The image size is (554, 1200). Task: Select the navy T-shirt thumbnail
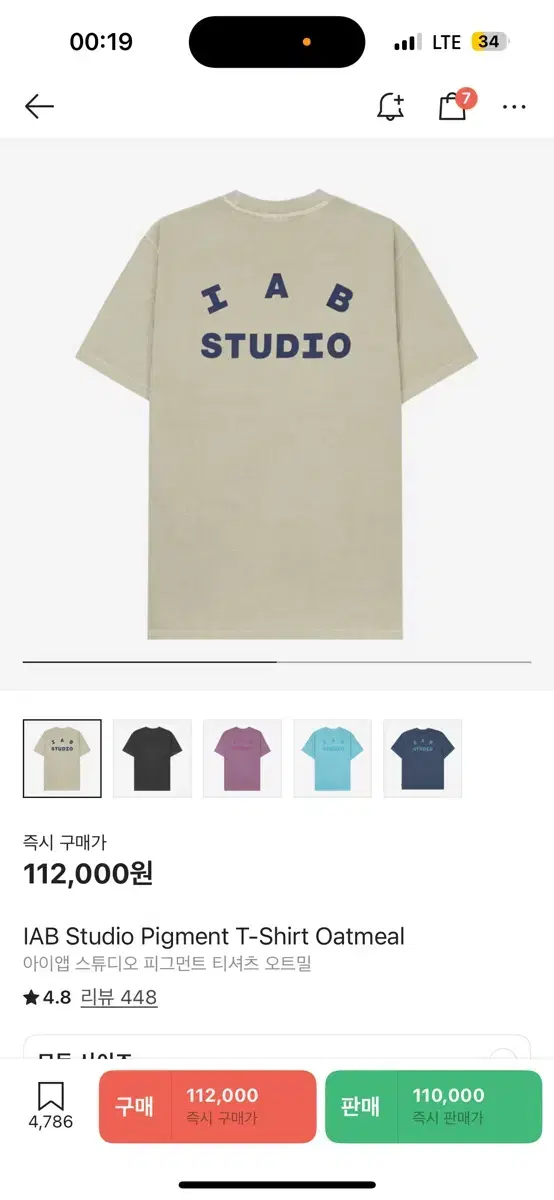tap(422, 758)
